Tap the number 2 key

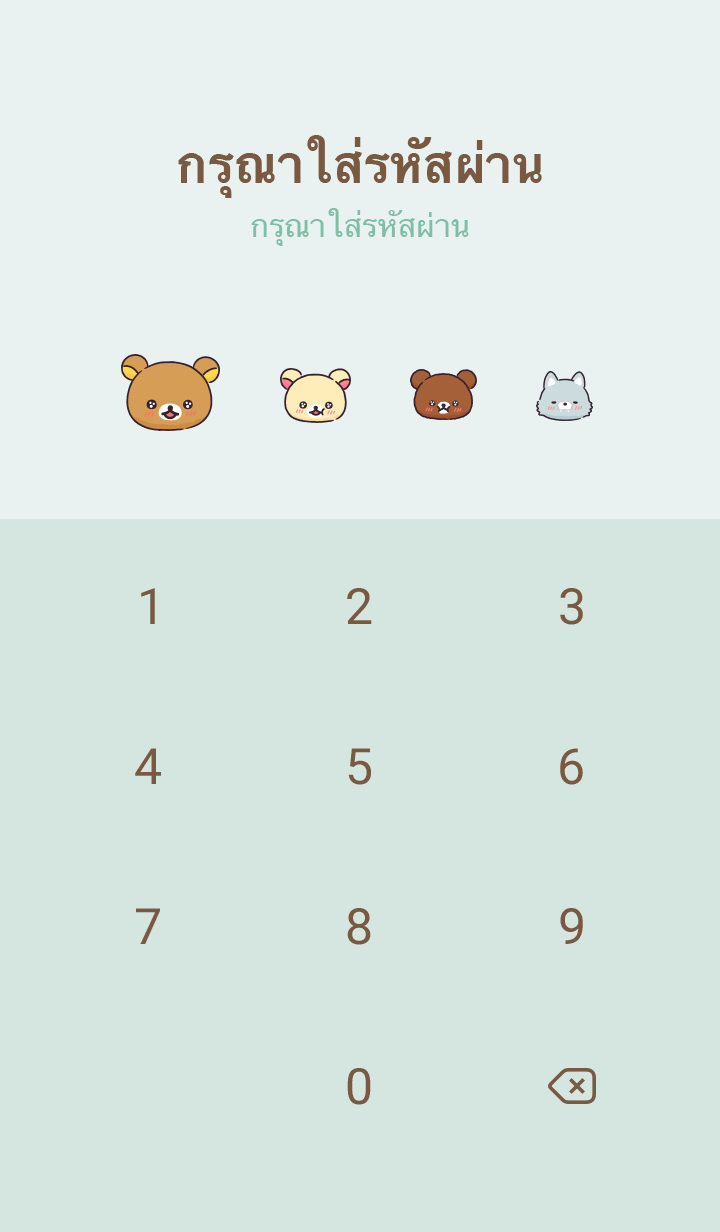point(359,607)
